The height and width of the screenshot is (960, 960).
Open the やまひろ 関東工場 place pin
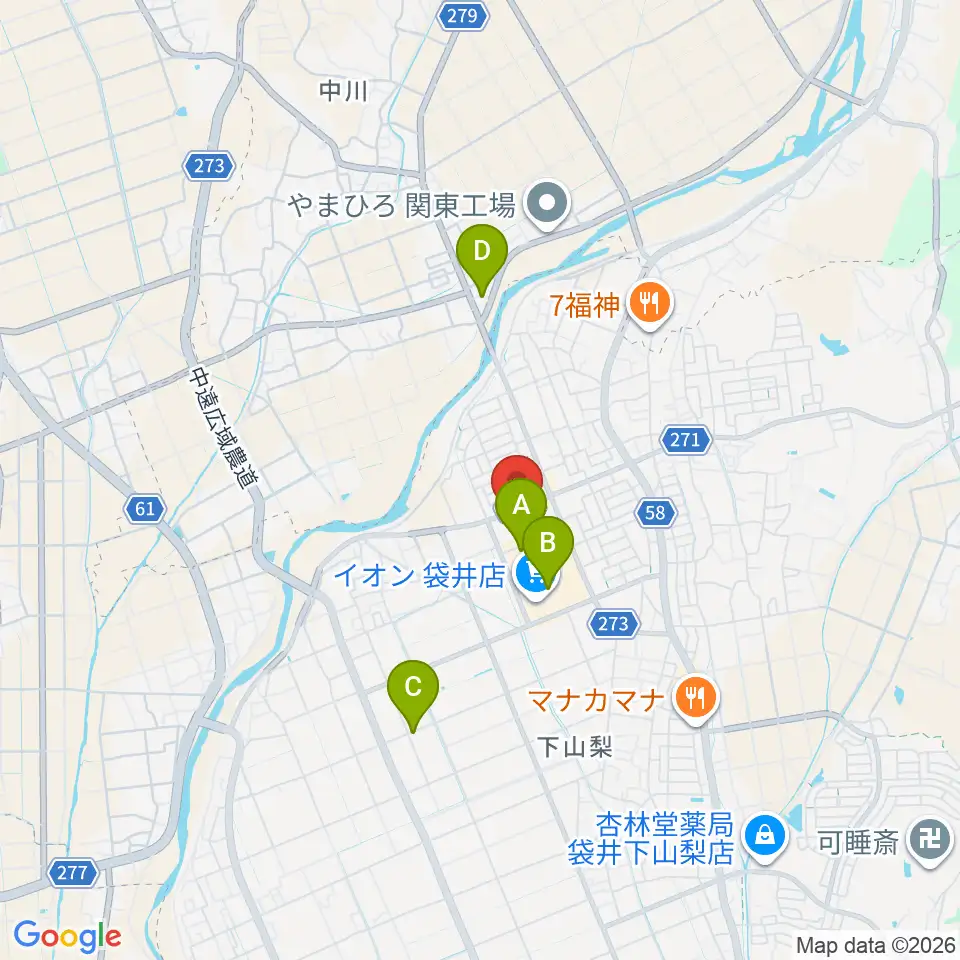(x=548, y=204)
